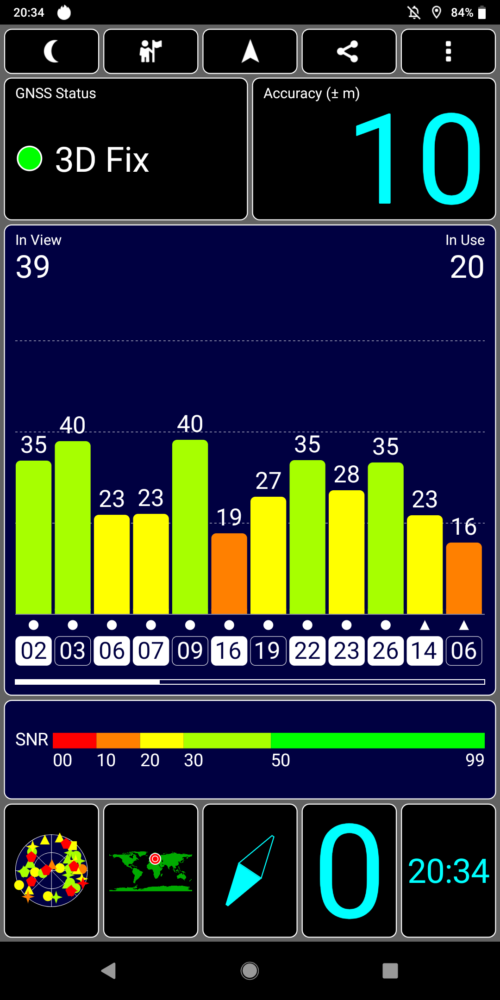Open the Accuracy panel
The image size is (500, 1000).
click(x=374, y=149)
